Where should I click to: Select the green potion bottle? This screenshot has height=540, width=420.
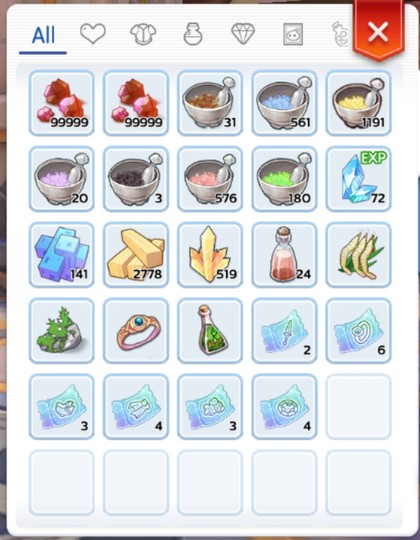point(210,331)
